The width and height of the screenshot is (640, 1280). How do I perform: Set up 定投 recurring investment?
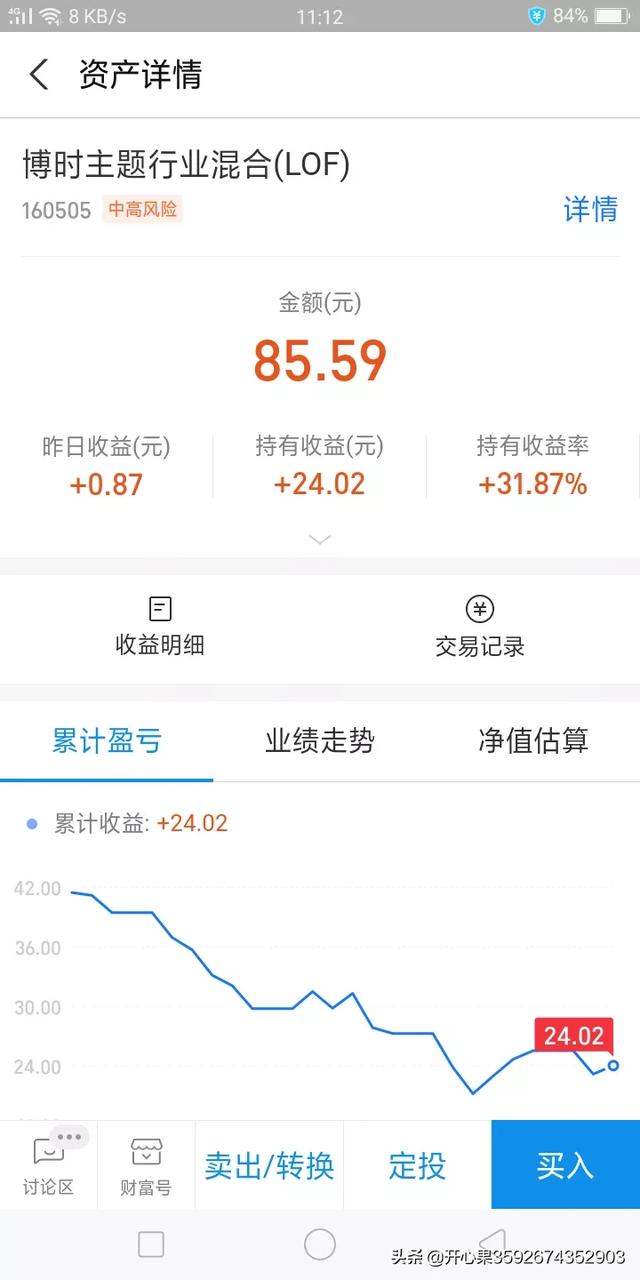(417, 1165)
